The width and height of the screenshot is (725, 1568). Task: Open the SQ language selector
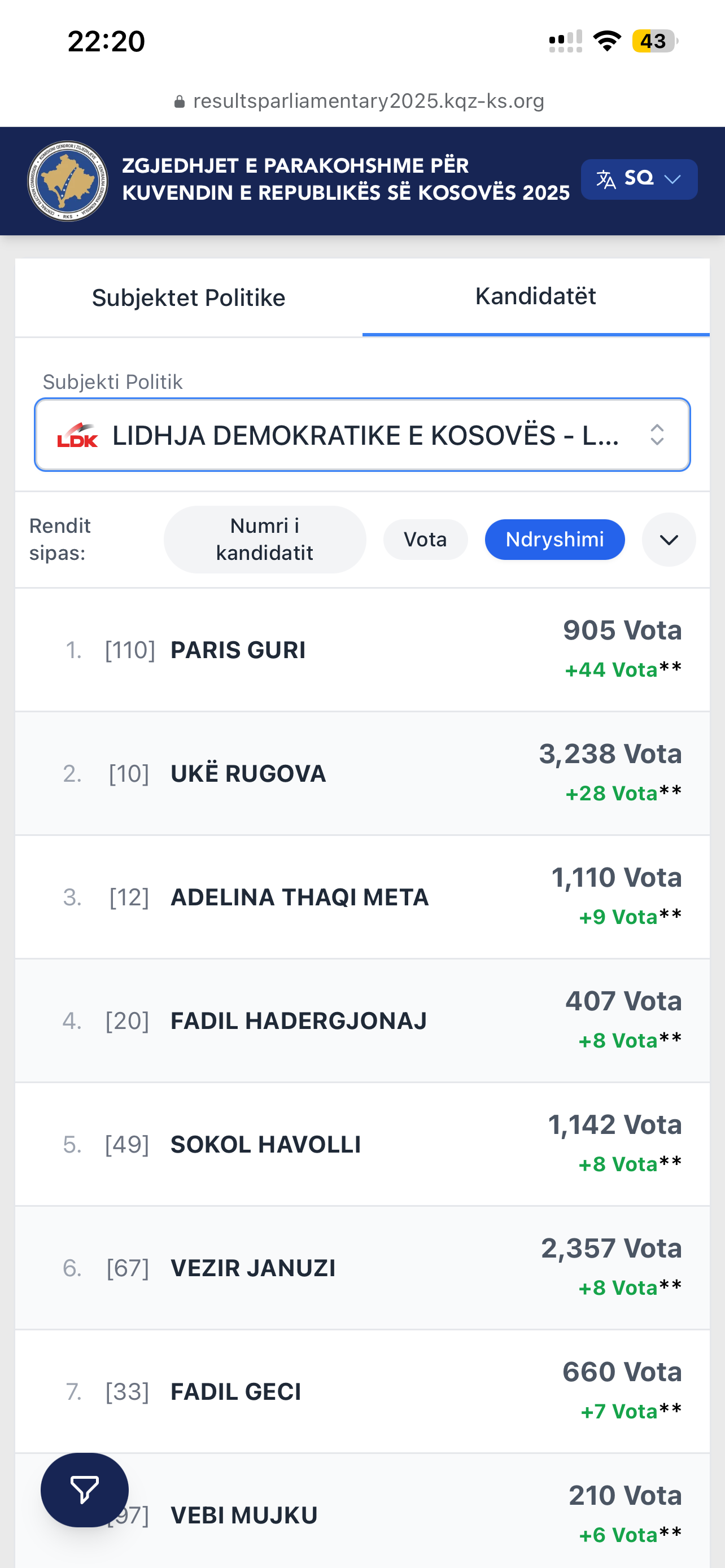coord(639,179)
